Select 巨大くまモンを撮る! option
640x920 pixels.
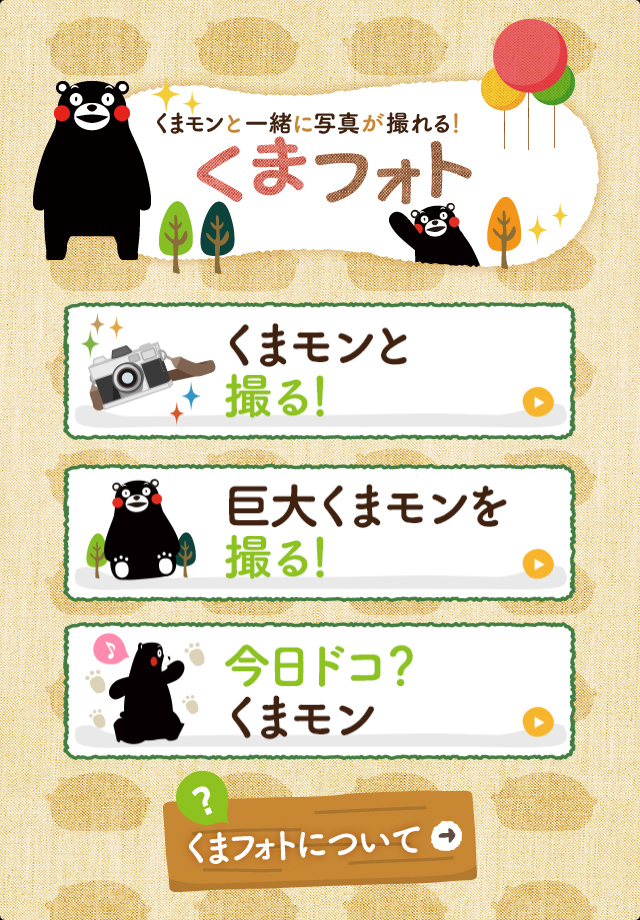tap(320, 532)
